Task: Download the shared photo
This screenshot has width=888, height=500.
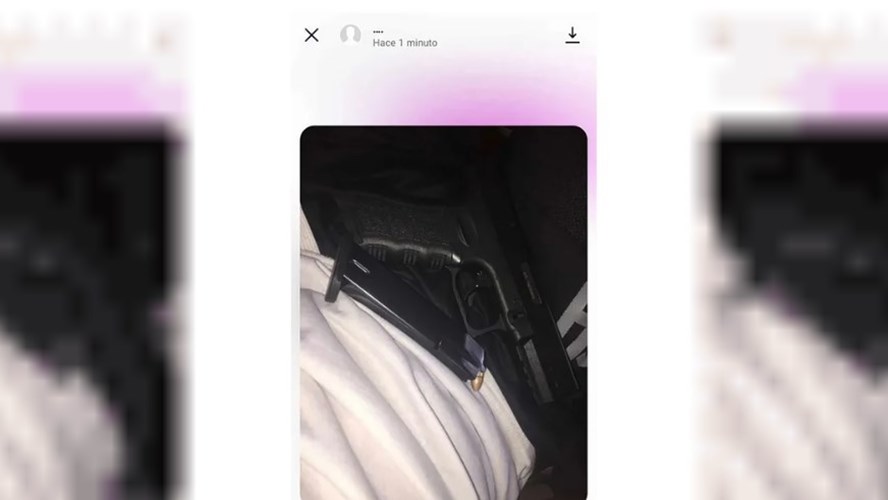Action: coord(572,35)
